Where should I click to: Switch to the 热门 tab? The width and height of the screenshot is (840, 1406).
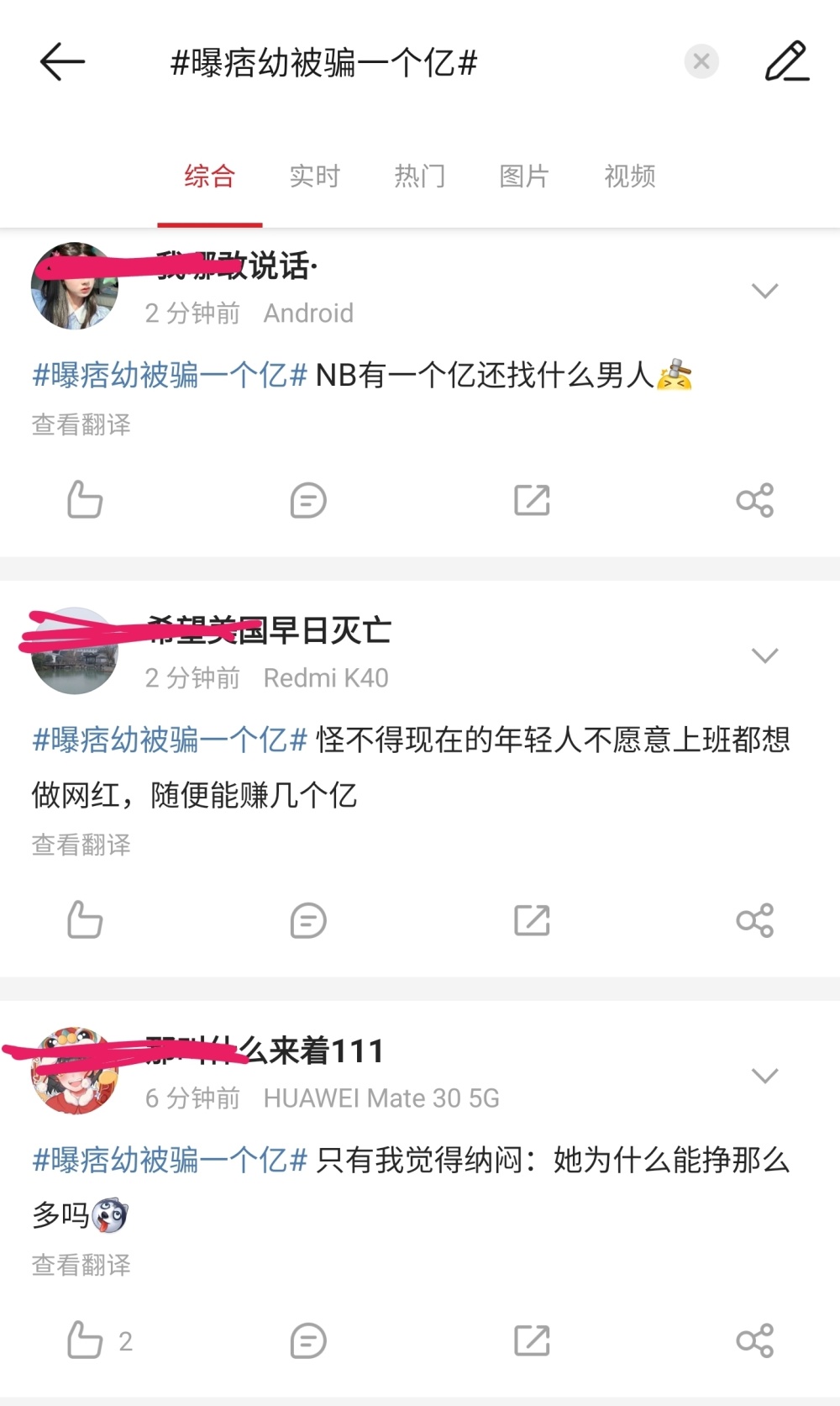[x=419, y=176]
